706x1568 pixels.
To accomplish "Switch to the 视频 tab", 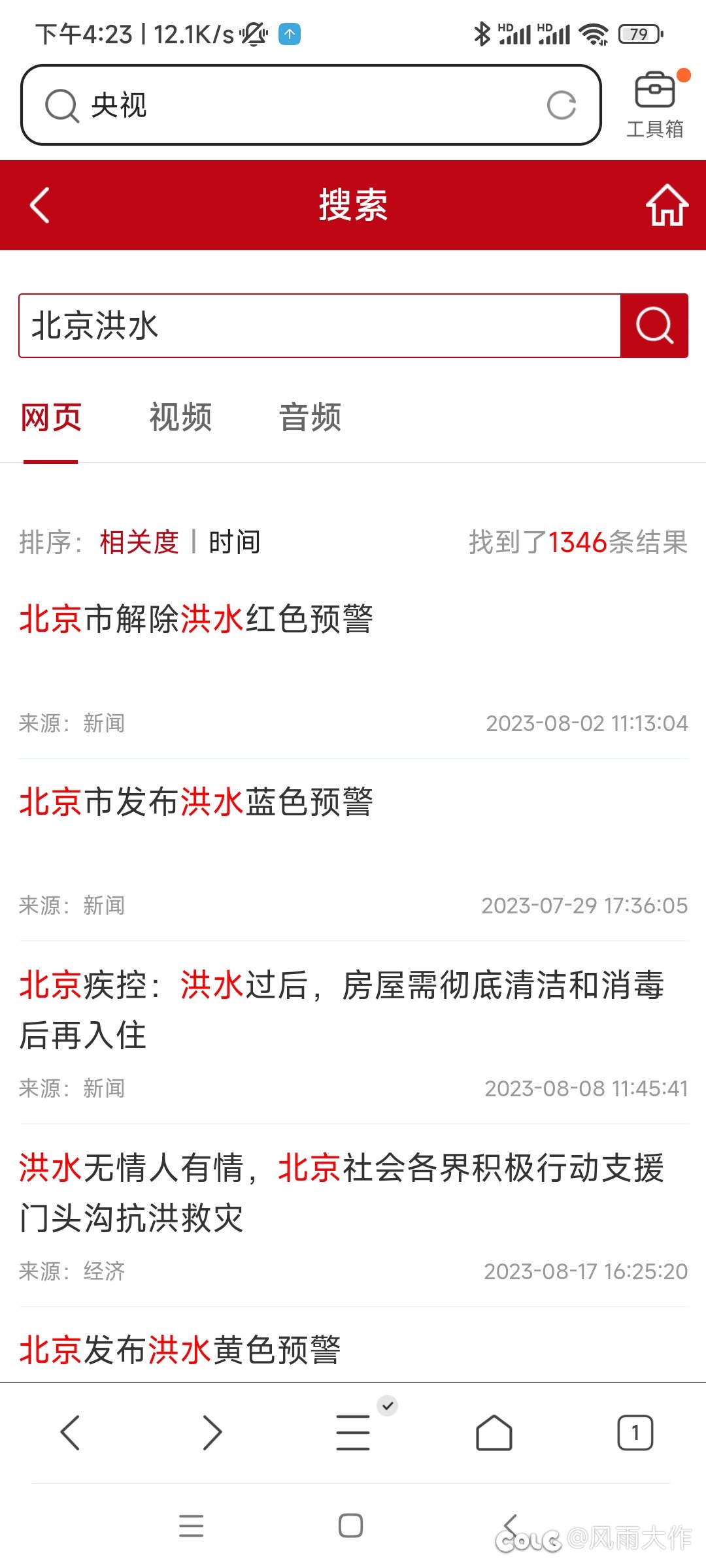I will coord(180,417).
